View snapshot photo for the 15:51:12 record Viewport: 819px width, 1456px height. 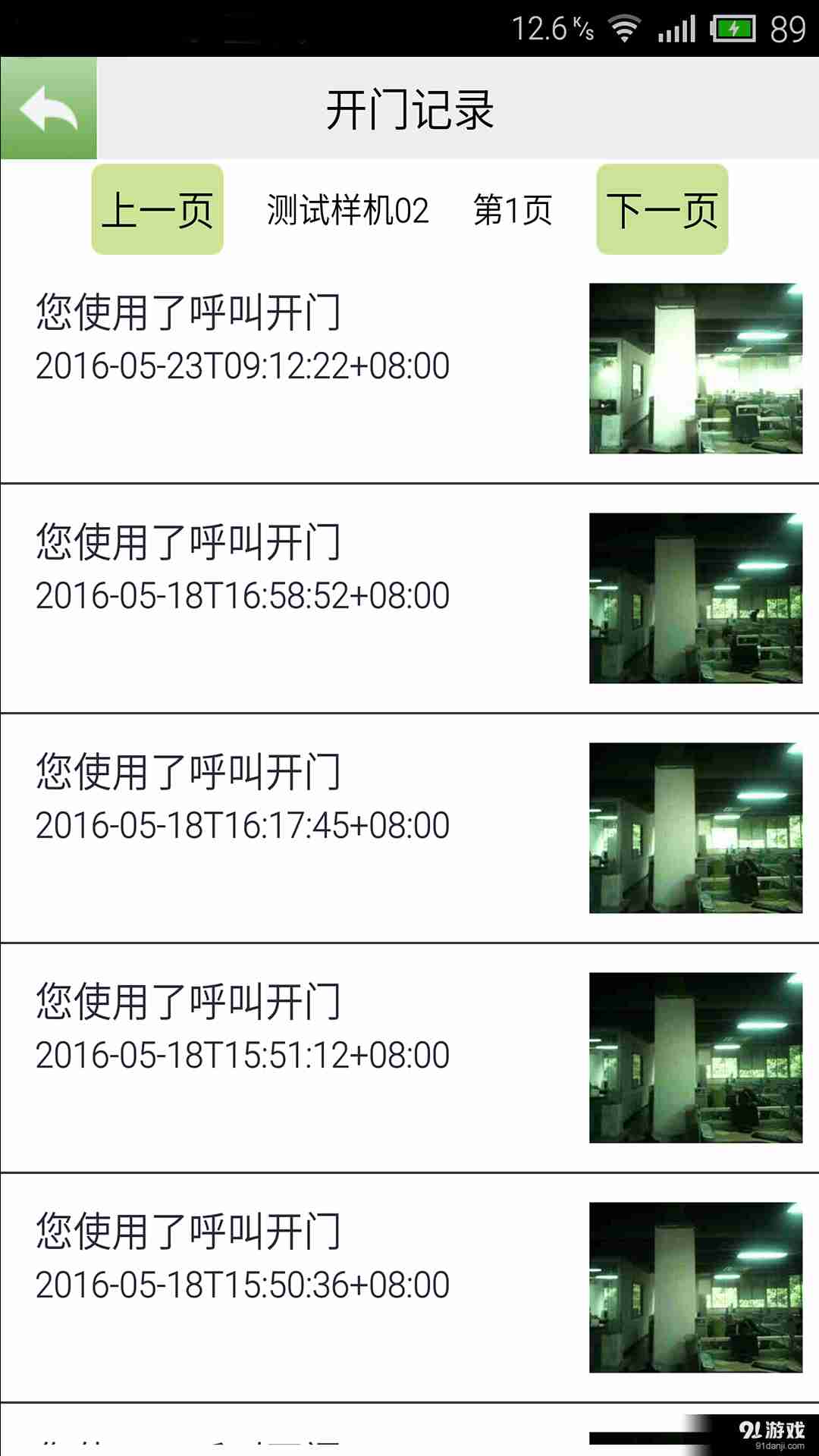pyautogui.click(x=695, y=1058)
